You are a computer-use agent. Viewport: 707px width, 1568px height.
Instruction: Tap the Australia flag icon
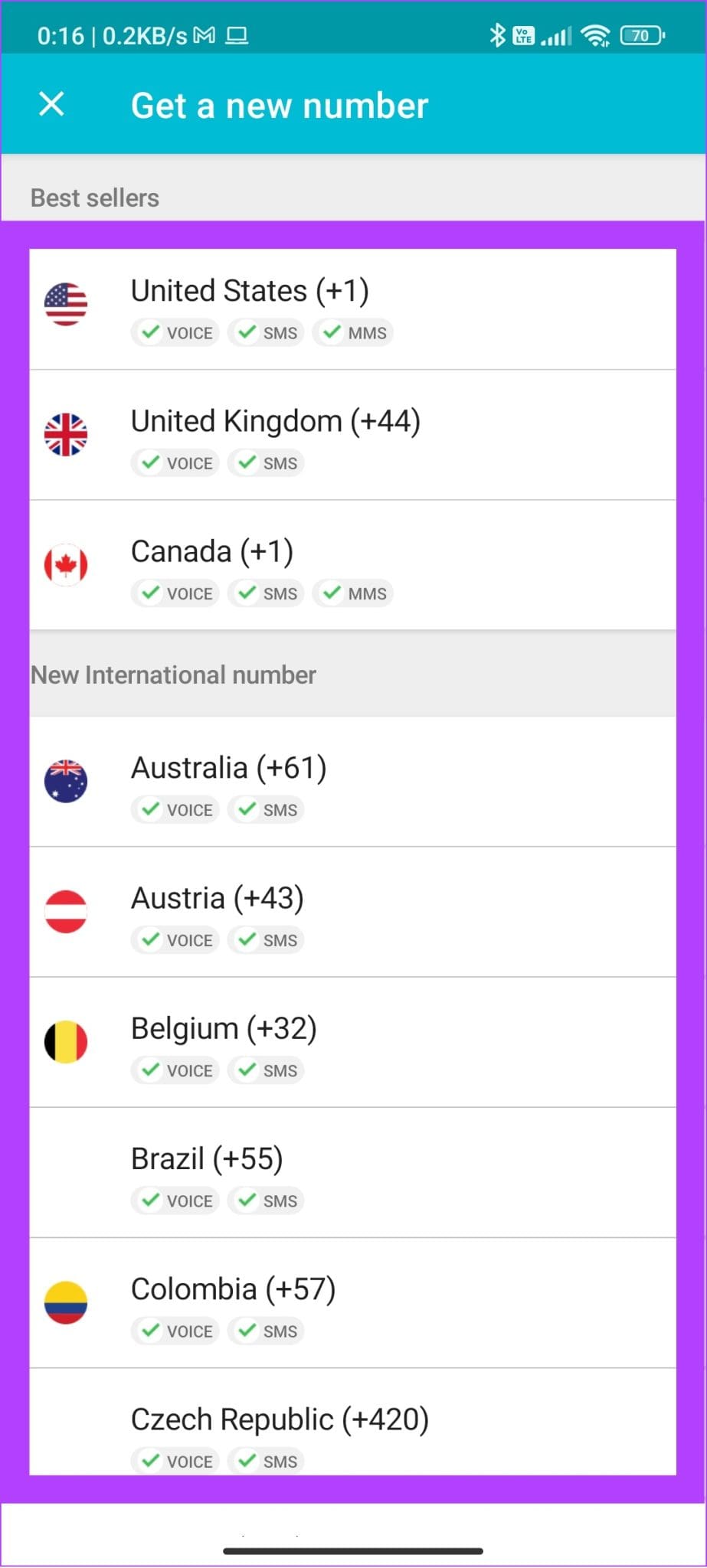(67, 780)
